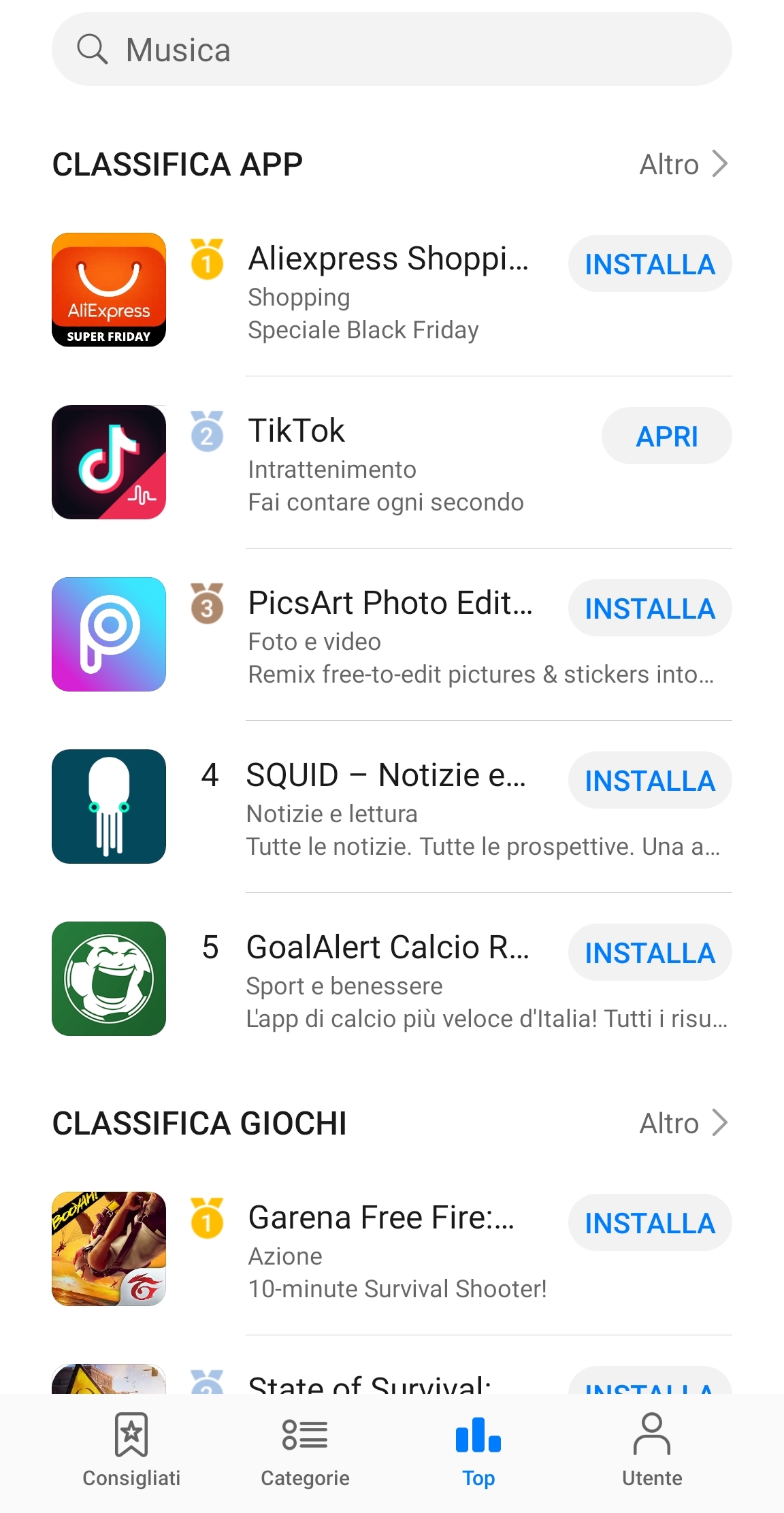
Task: Open Altro next to Classifica App
Action: [x=683, y=164]
